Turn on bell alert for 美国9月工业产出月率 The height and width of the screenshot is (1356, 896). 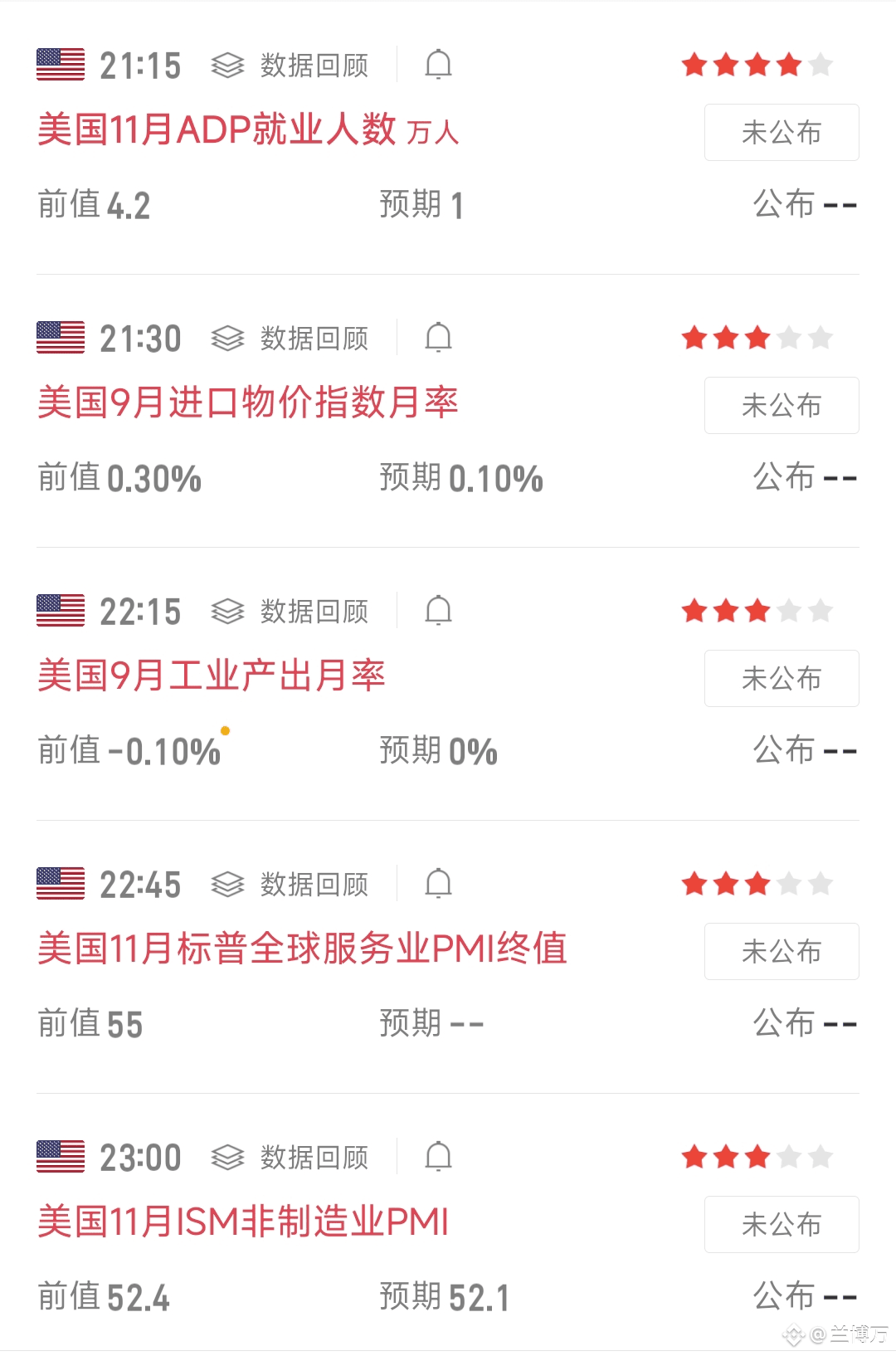(x=438, y=611)
